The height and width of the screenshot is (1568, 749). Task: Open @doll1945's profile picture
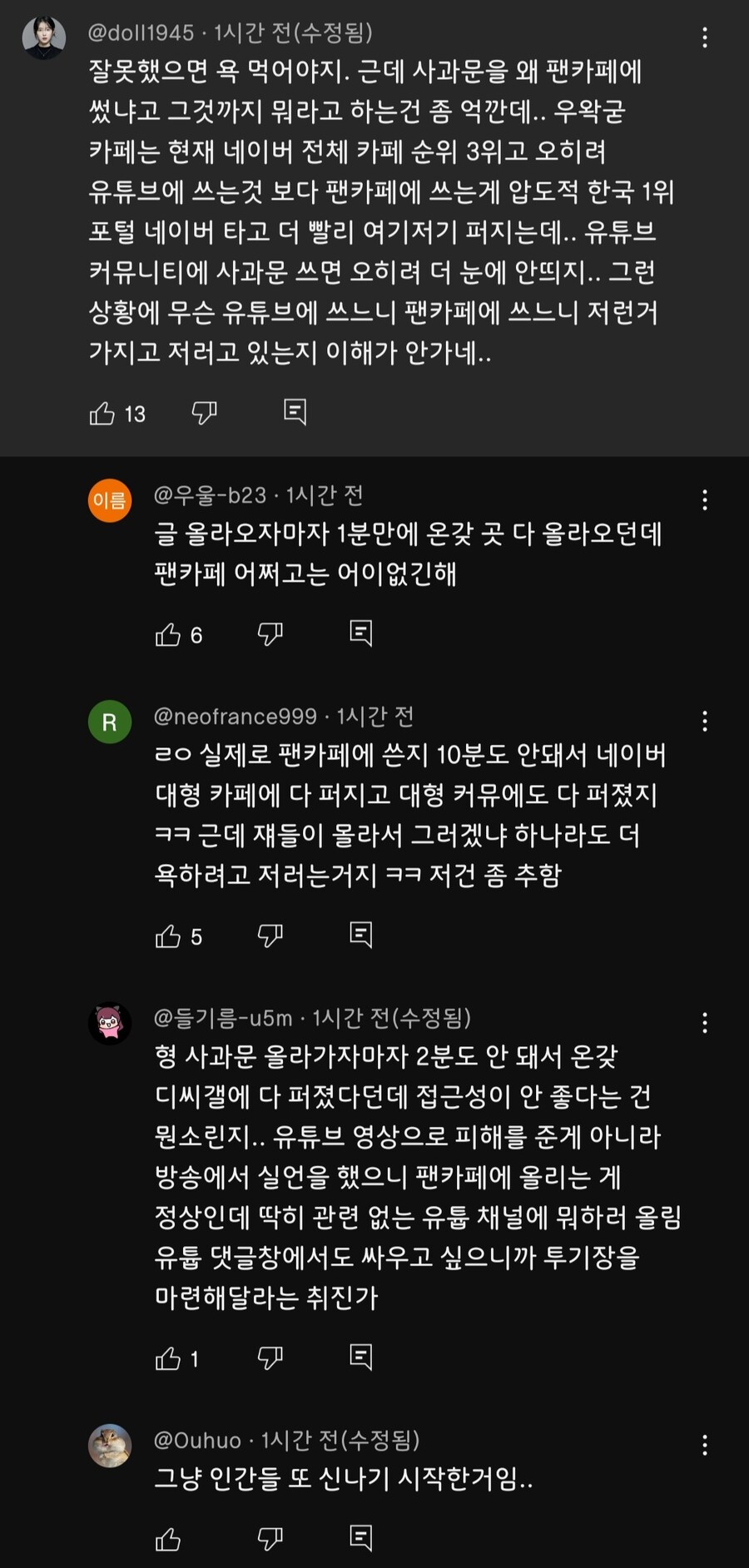pos(43,37)
